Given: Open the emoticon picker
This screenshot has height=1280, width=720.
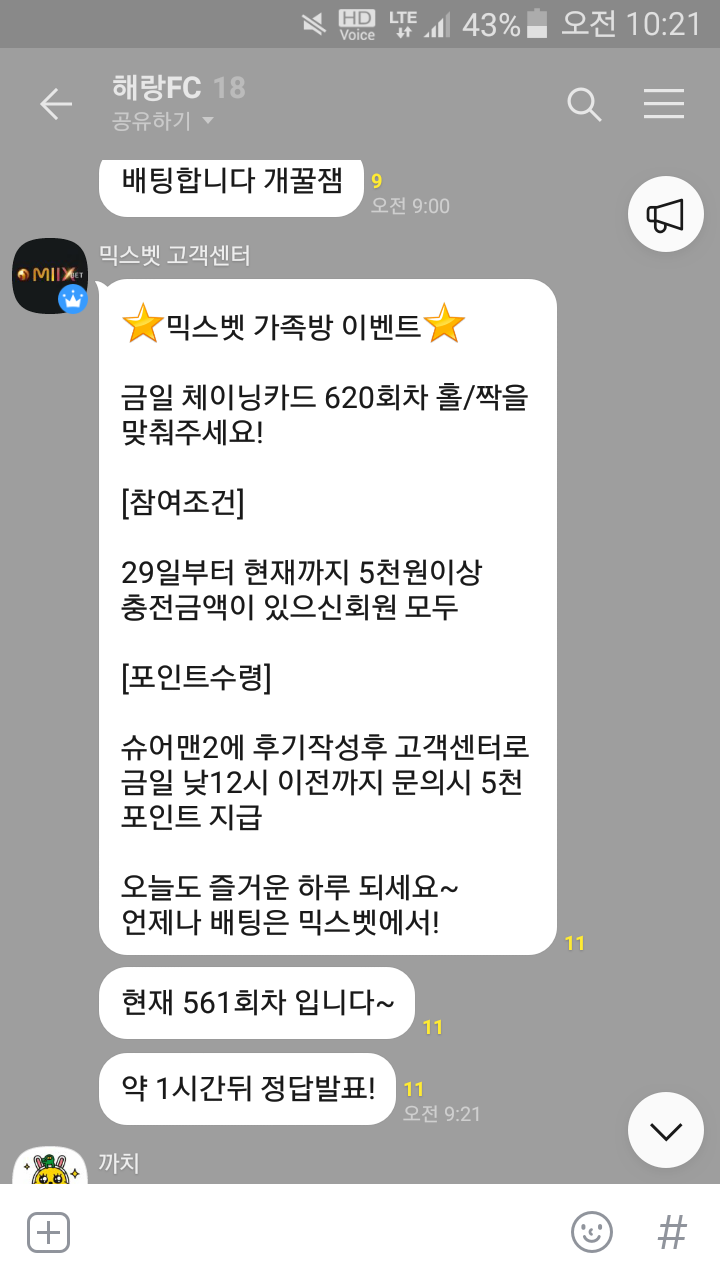Looking at the screenshot, I should [x=591, y=1232].
